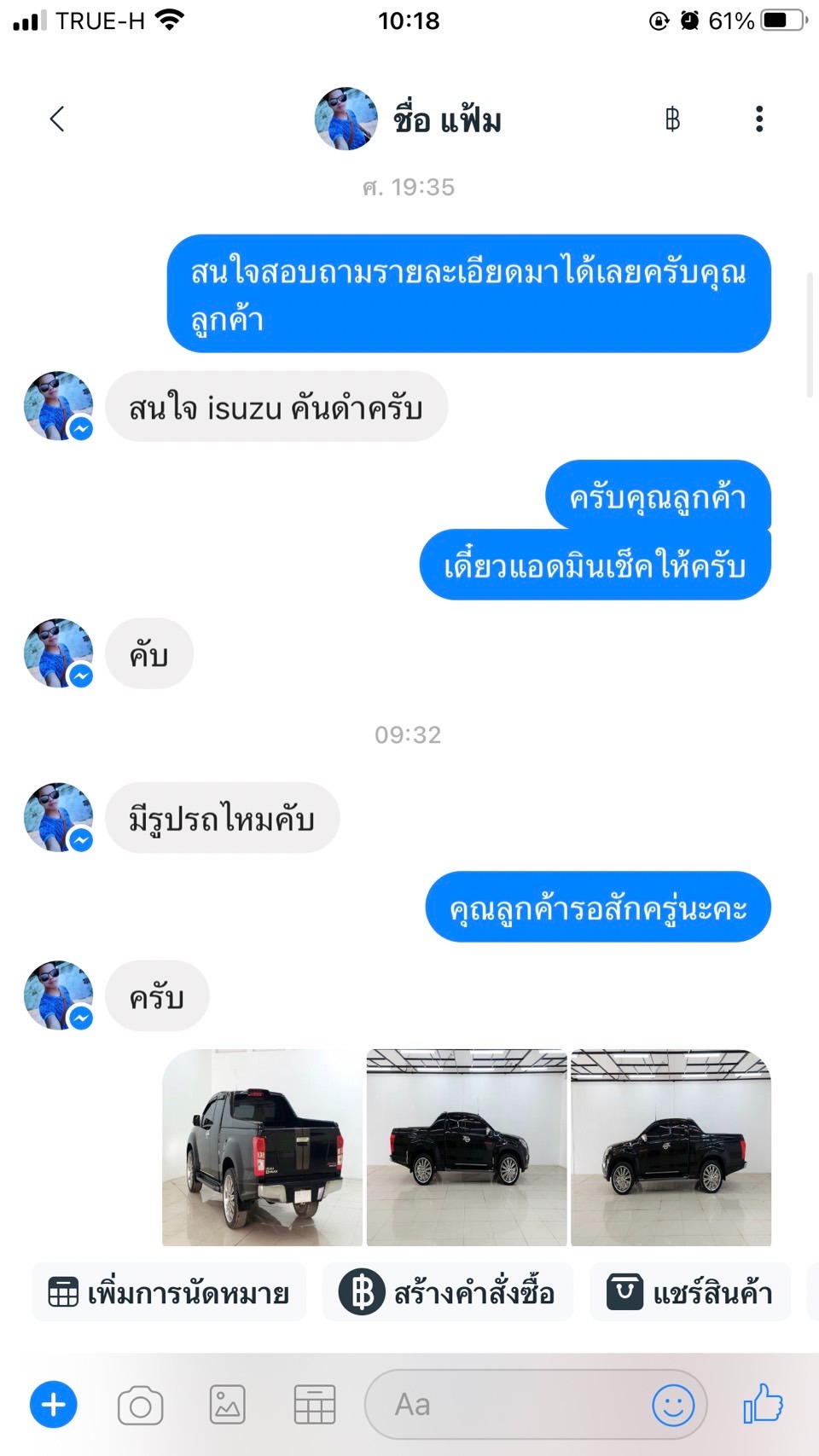Tap สร้างคำสั่งซื้อ to create an order
The width and height of the screenshot is (819, 1456).
click(x=447, y=1293)
